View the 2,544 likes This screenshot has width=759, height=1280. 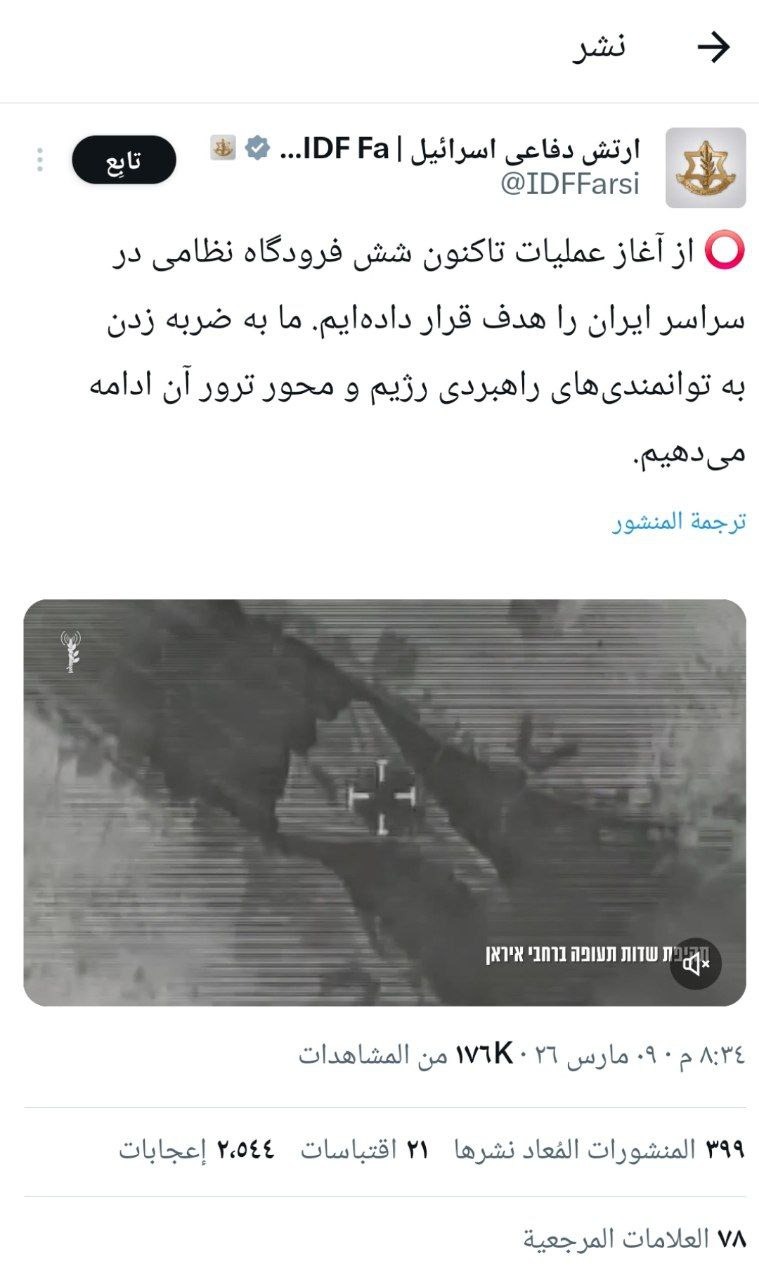196,1150
